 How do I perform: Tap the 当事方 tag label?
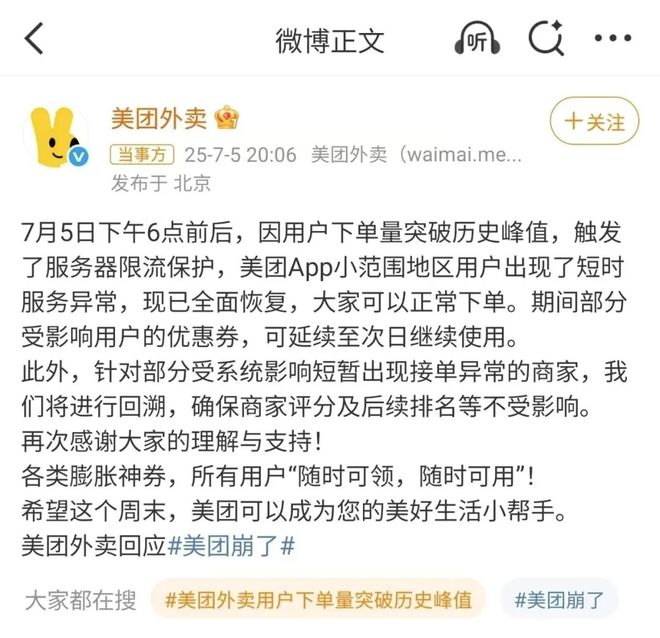(x=142, y=155)
